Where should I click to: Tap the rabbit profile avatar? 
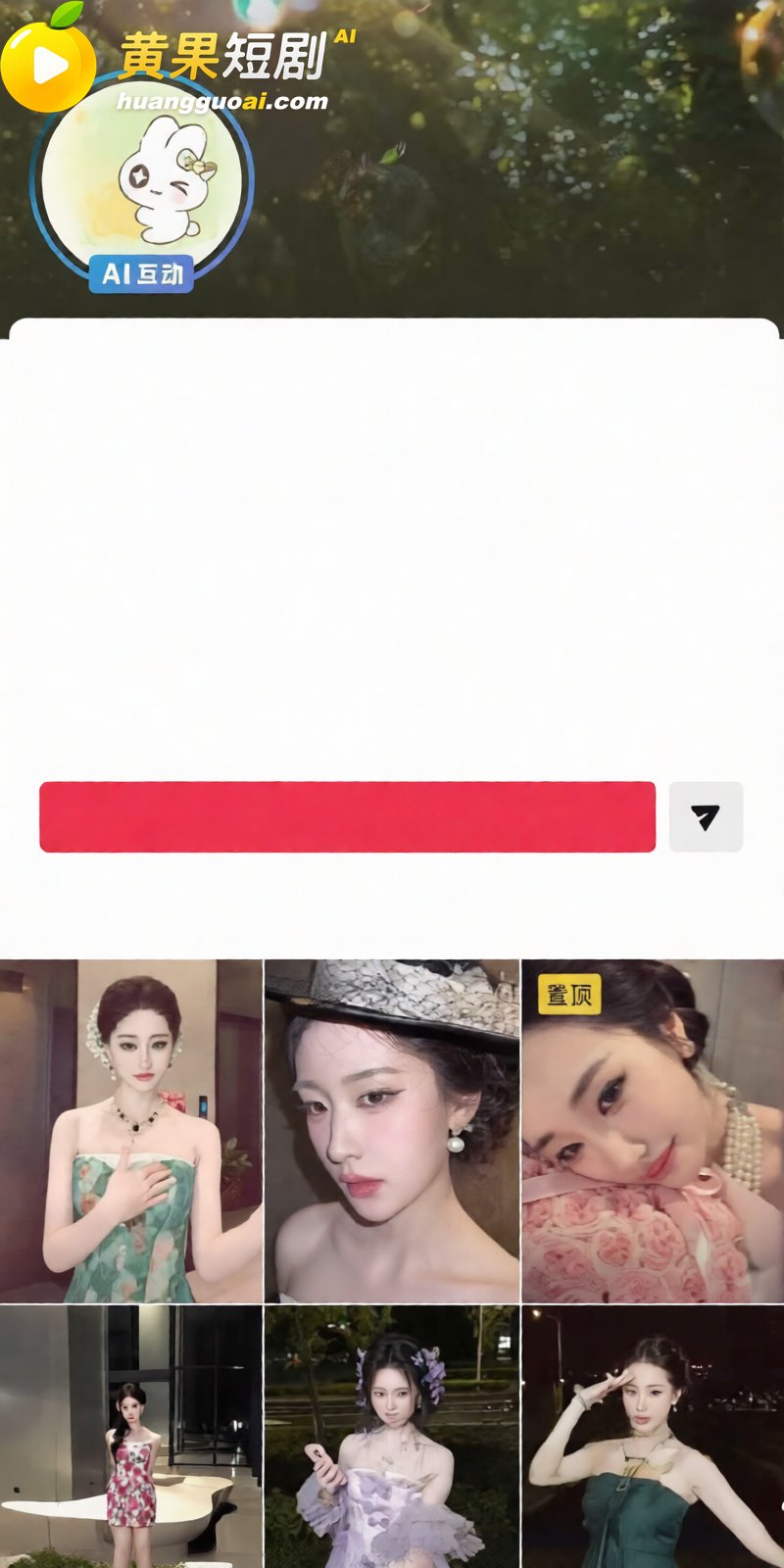point(142,179)
